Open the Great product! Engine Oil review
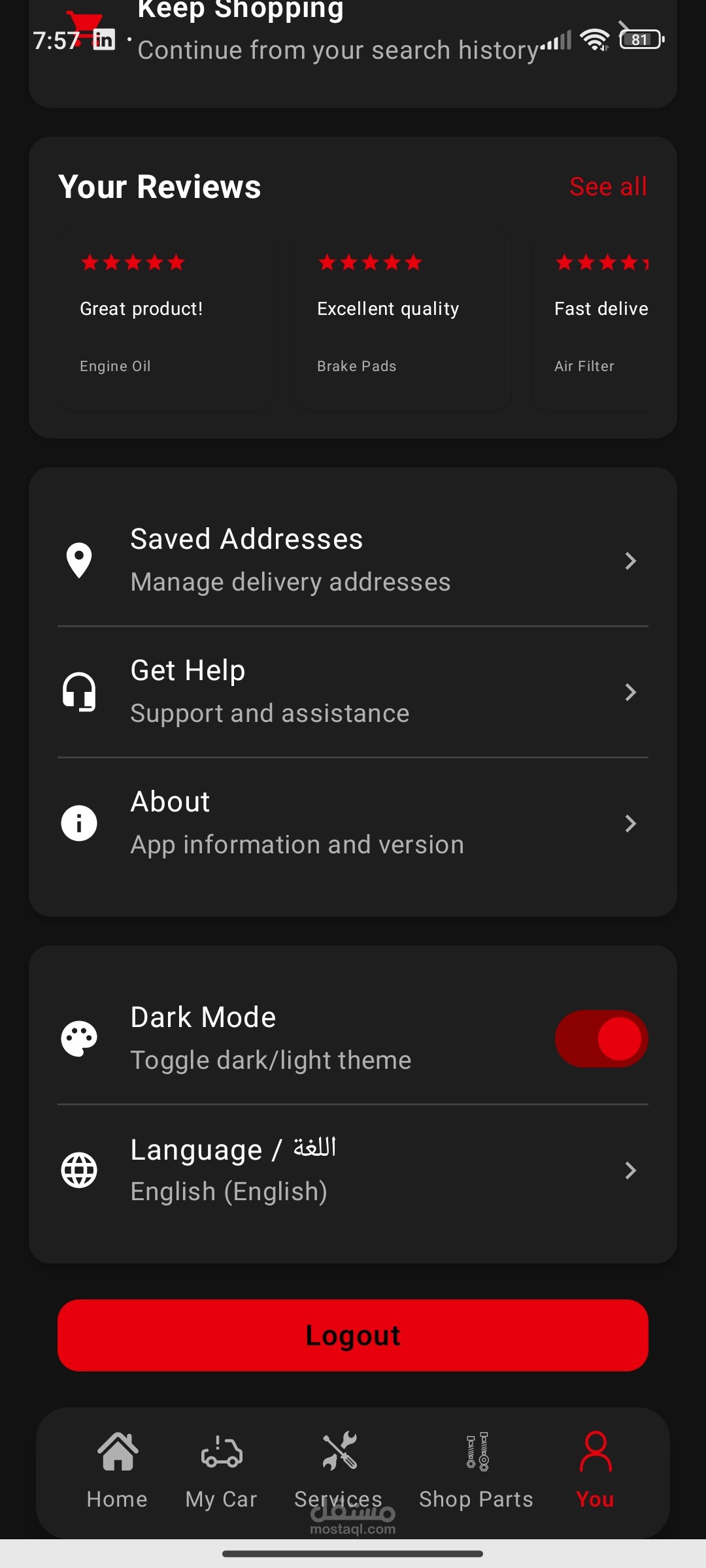The height and width of the screenshot is (1568, 706). (x=165, y=319)
